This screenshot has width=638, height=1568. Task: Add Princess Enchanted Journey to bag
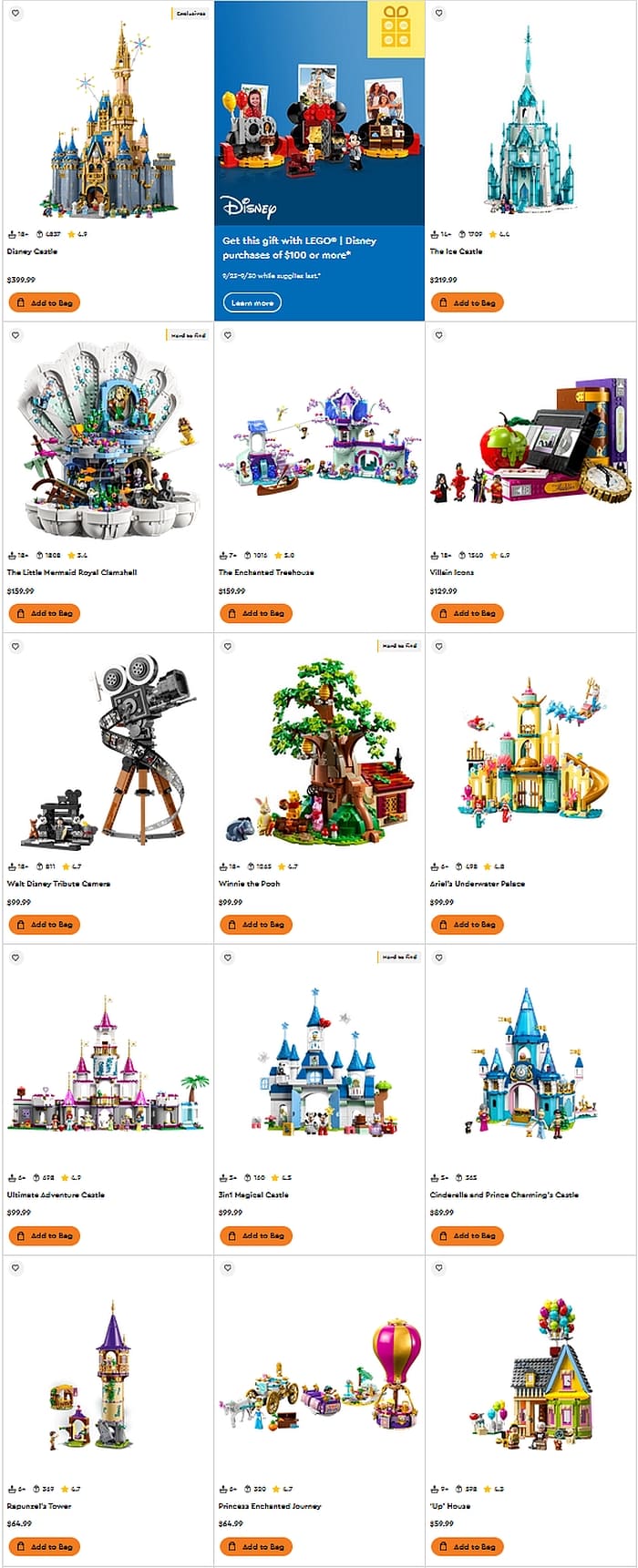[255, 1546]
